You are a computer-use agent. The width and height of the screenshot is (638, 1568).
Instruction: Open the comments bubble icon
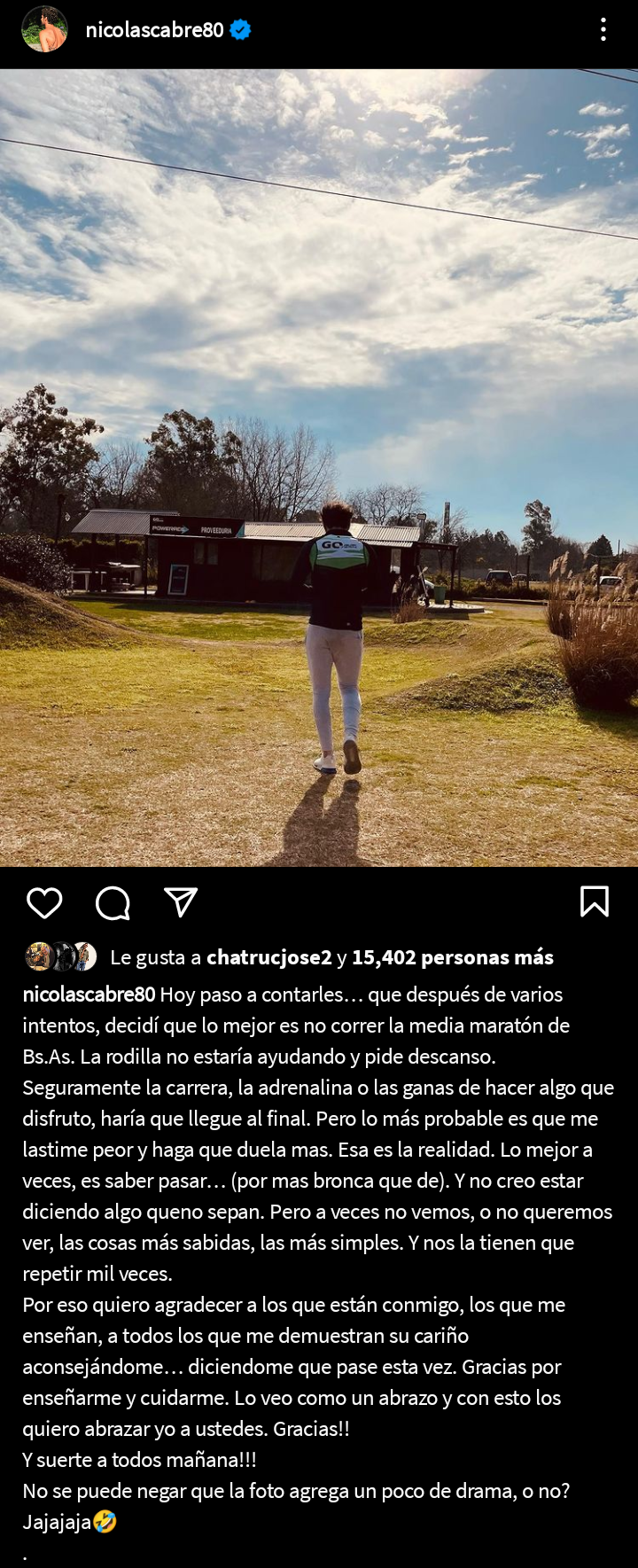point(113,902)
